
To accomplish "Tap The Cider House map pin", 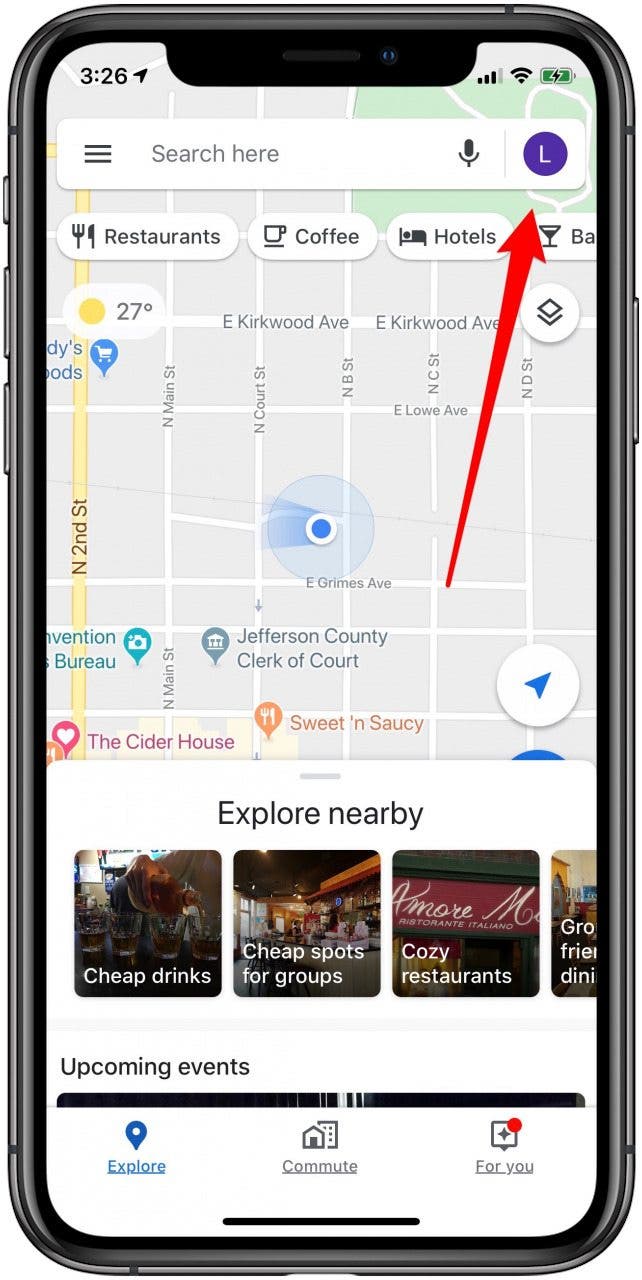I will (66, 738).
